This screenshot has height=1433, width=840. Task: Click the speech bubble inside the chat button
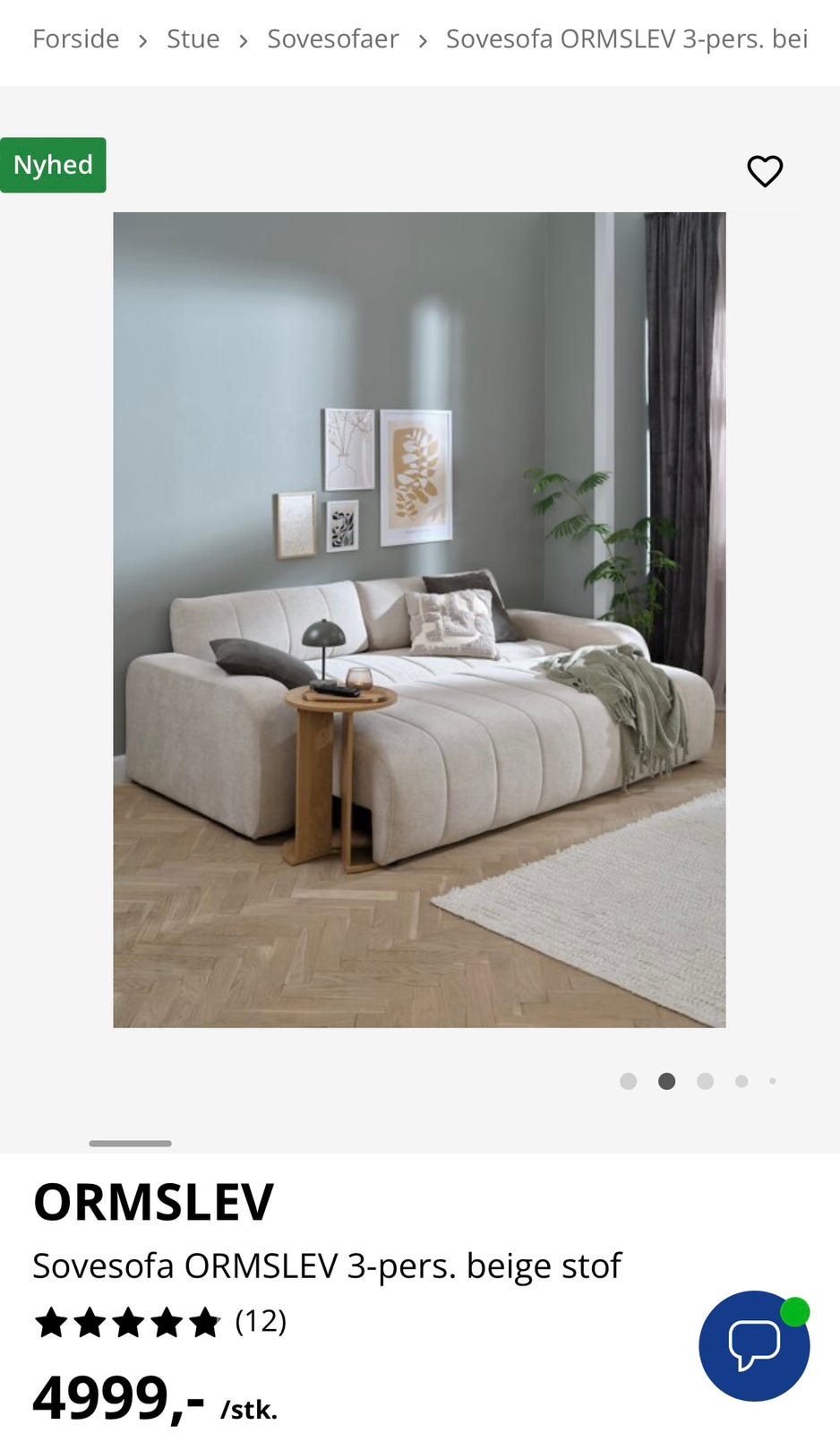[754, 1346]
